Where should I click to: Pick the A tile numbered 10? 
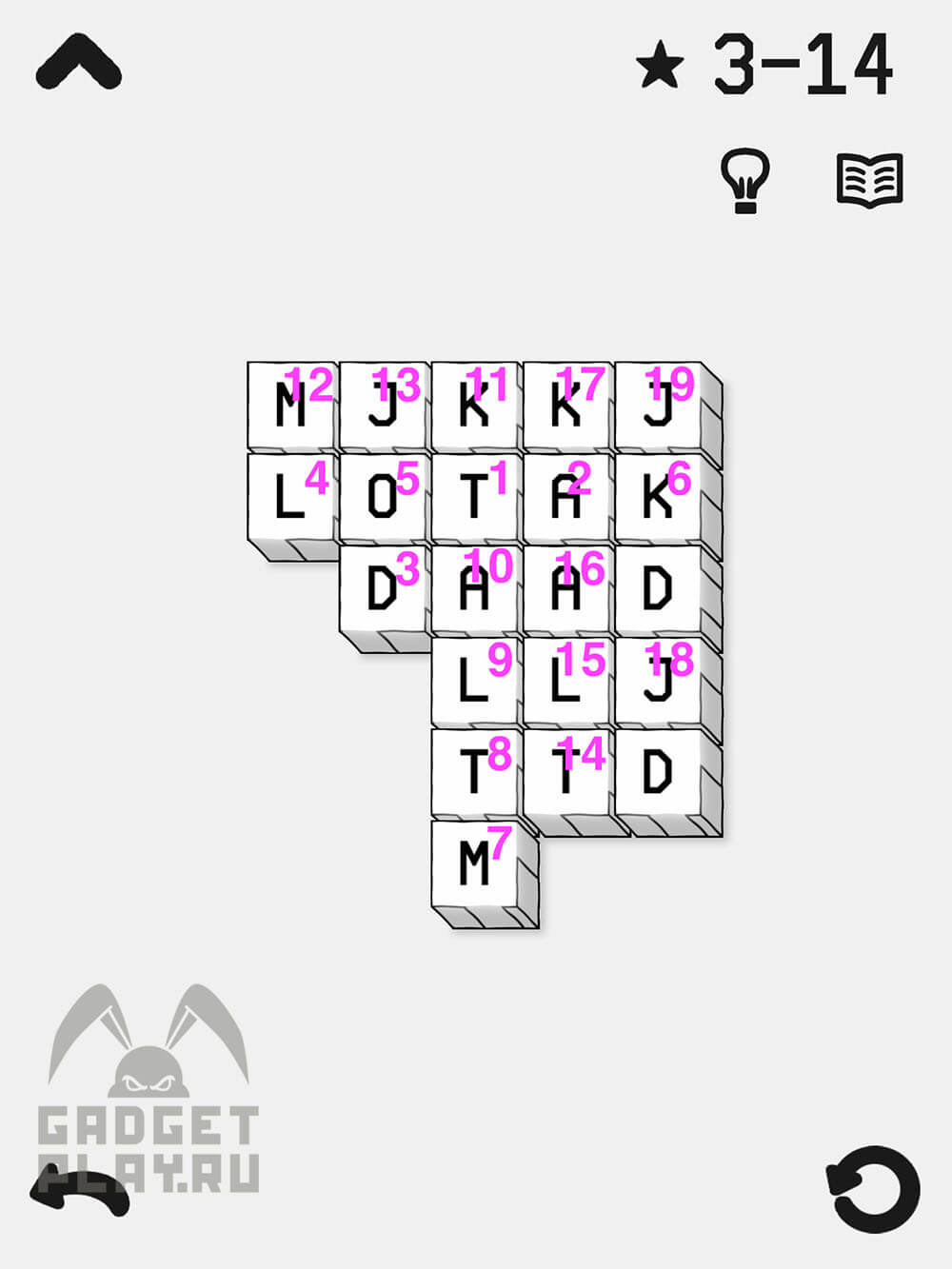coord(474,589)
